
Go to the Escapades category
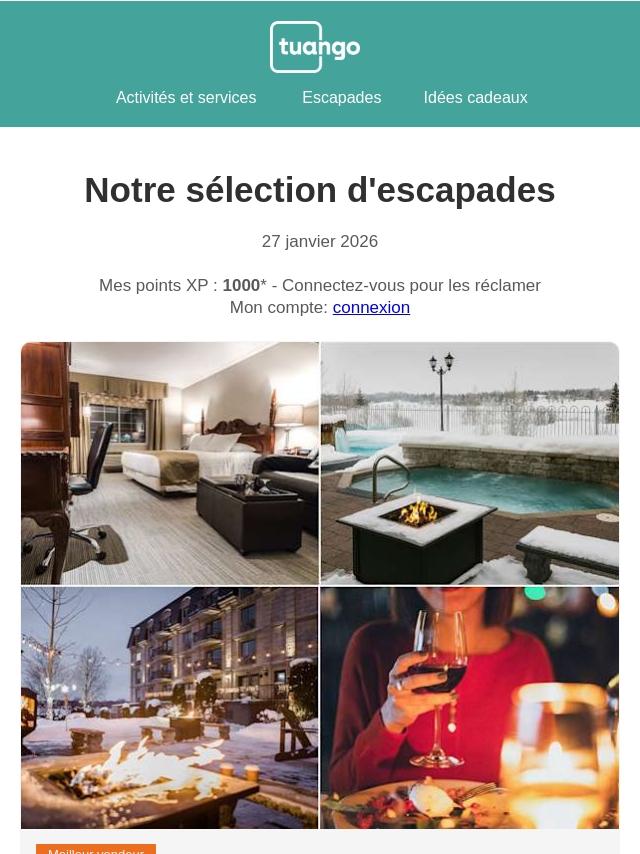click(x=341, y=98)
